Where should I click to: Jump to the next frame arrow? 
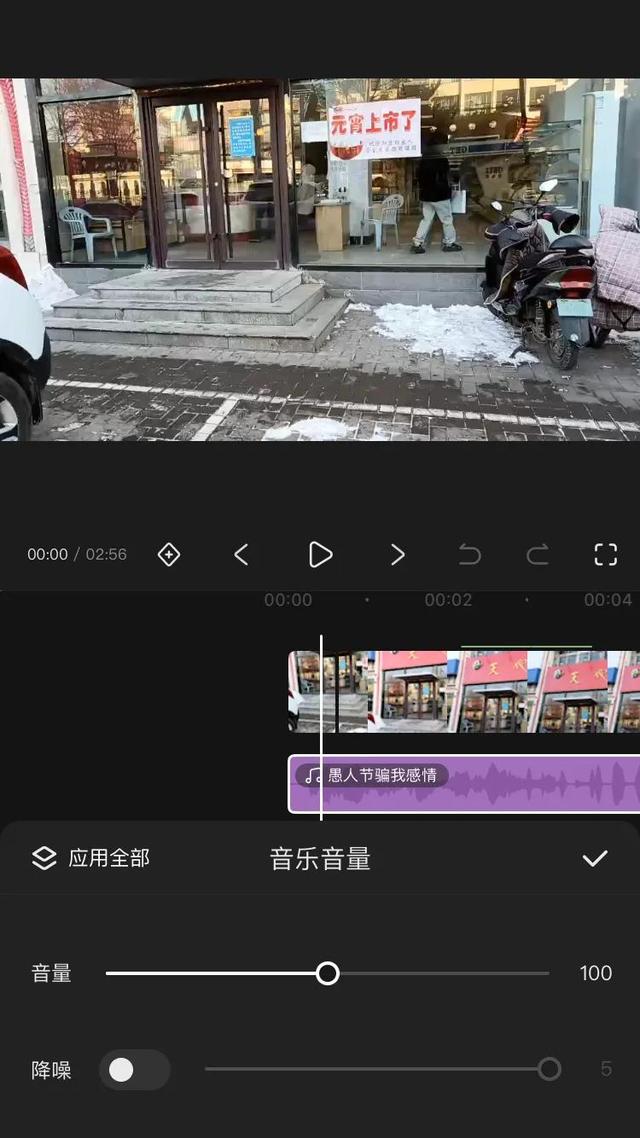click(x=398, y=554)
